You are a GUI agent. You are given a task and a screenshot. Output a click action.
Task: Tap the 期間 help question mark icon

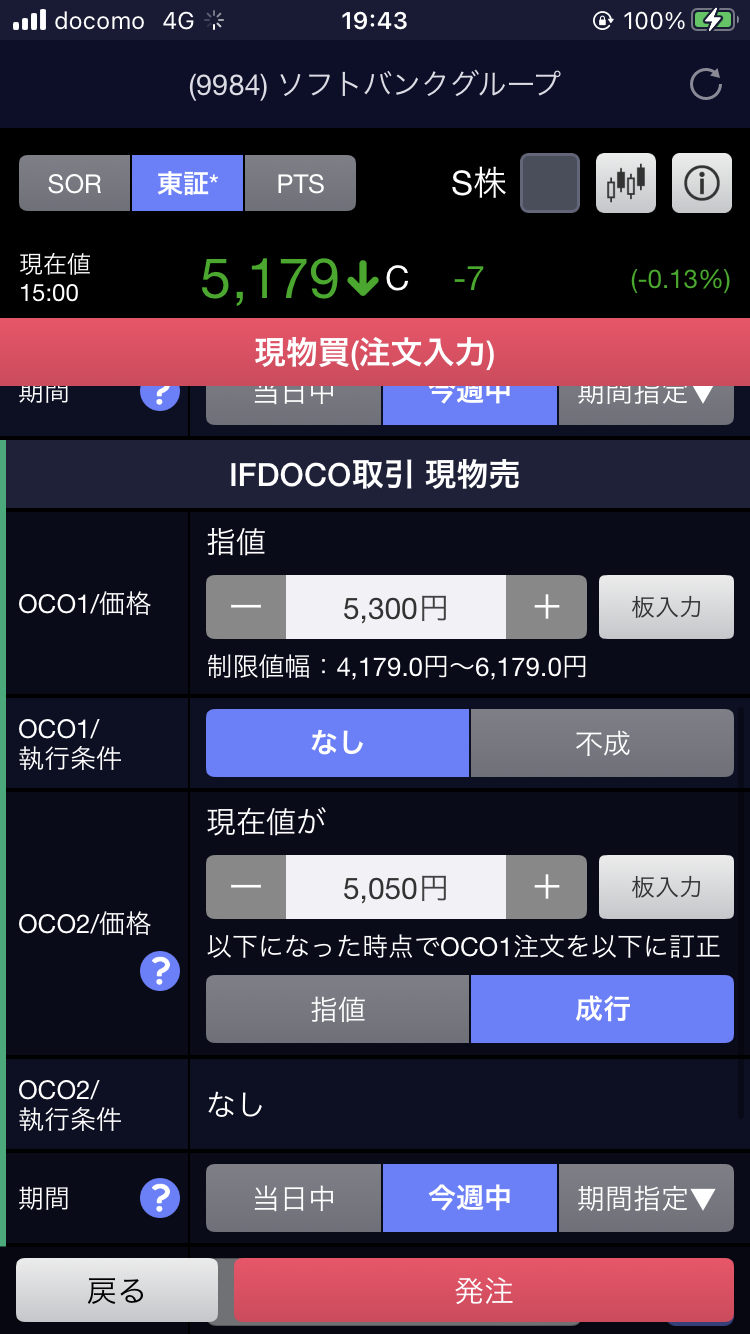pos(159,1197)
